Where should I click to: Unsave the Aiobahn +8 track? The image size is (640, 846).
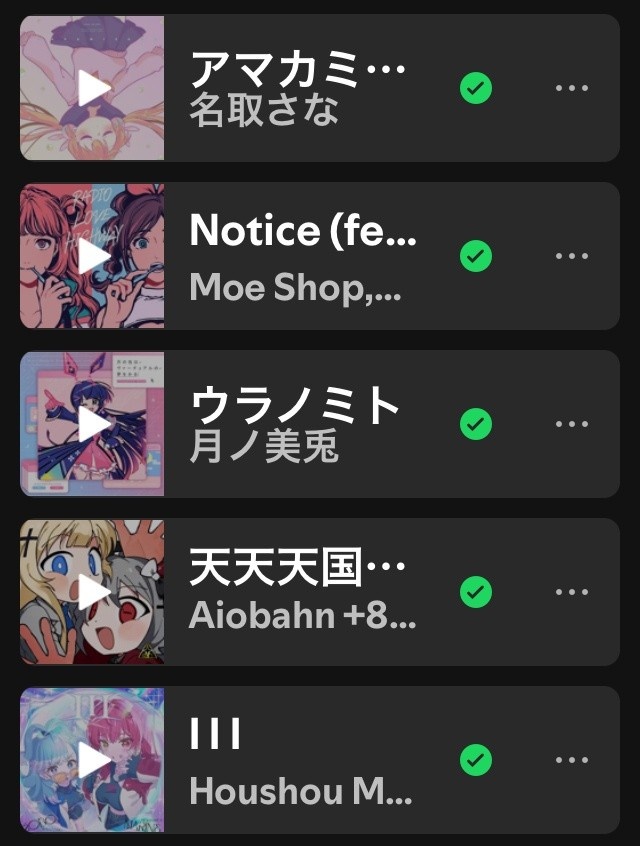(476, 592)
